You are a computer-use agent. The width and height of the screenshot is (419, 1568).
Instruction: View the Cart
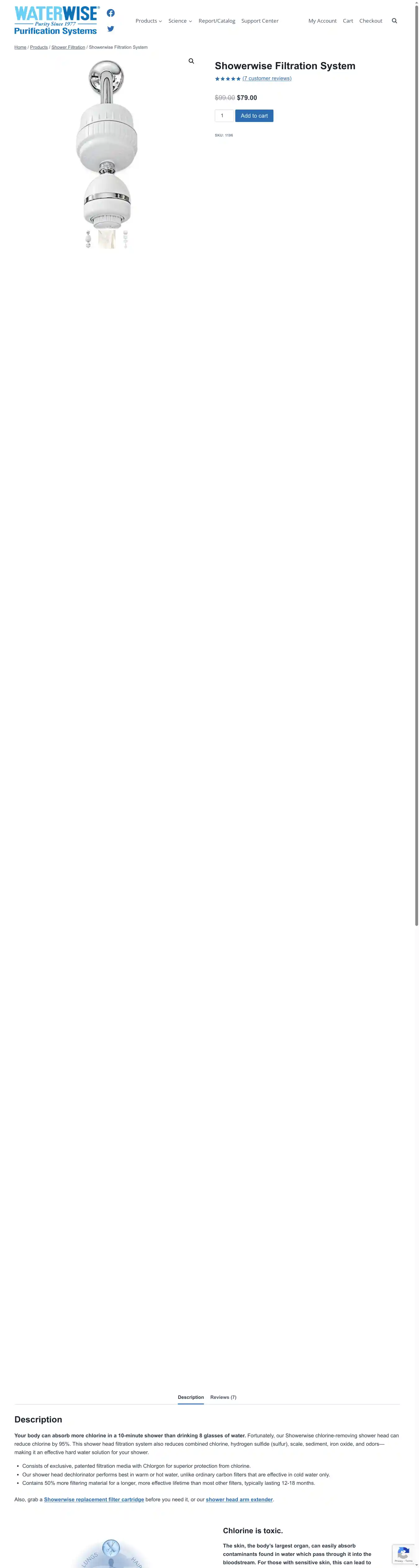click(348, 21)
